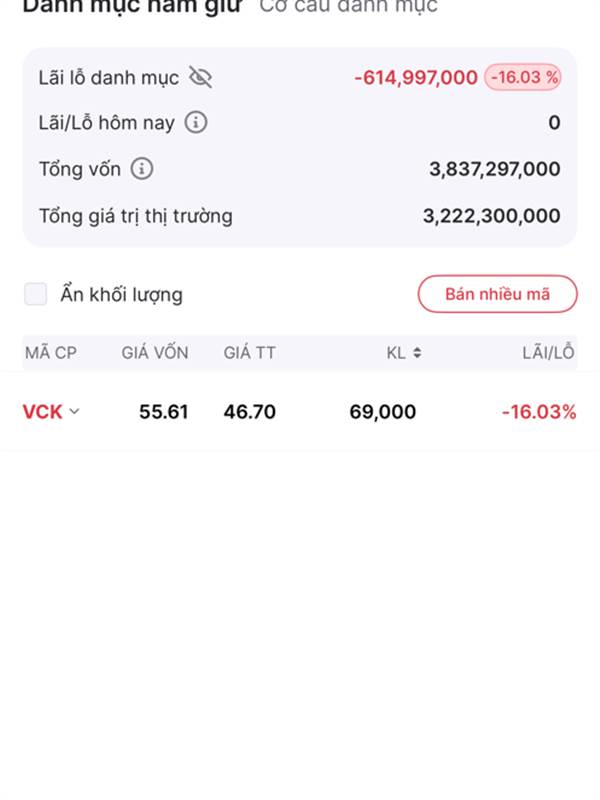The image size is (600, 800).
Task: Select the Danh mục nắm giữ tab
Action: pos(132,7)
